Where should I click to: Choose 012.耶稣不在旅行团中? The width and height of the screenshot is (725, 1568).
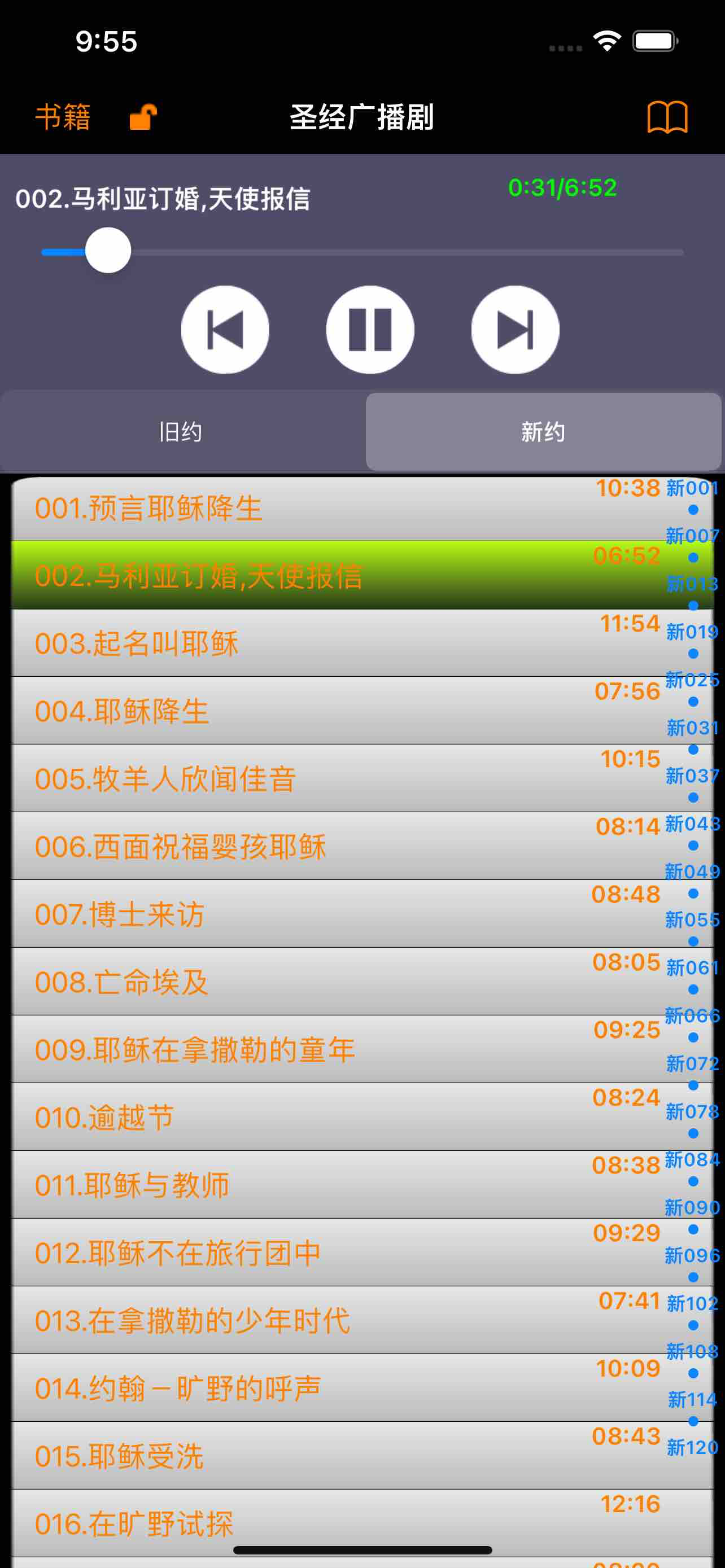point(304,1253)
